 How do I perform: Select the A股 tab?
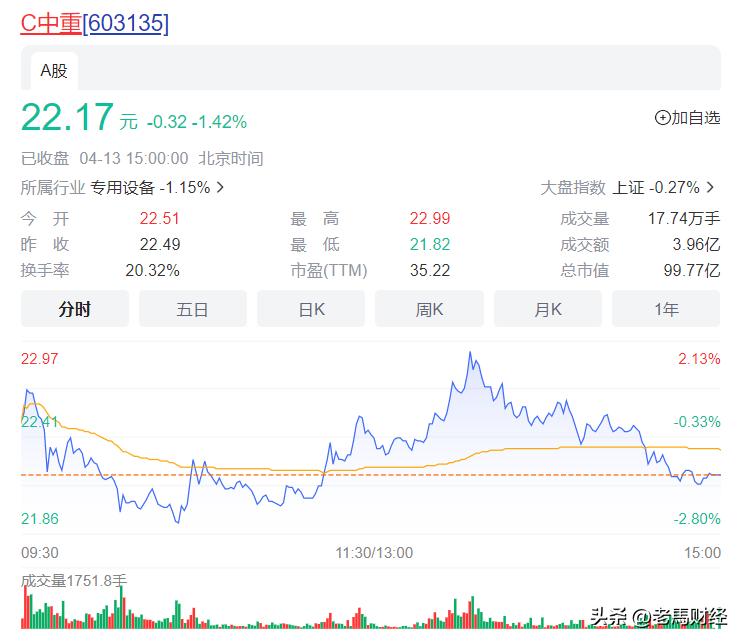[54, 70]
